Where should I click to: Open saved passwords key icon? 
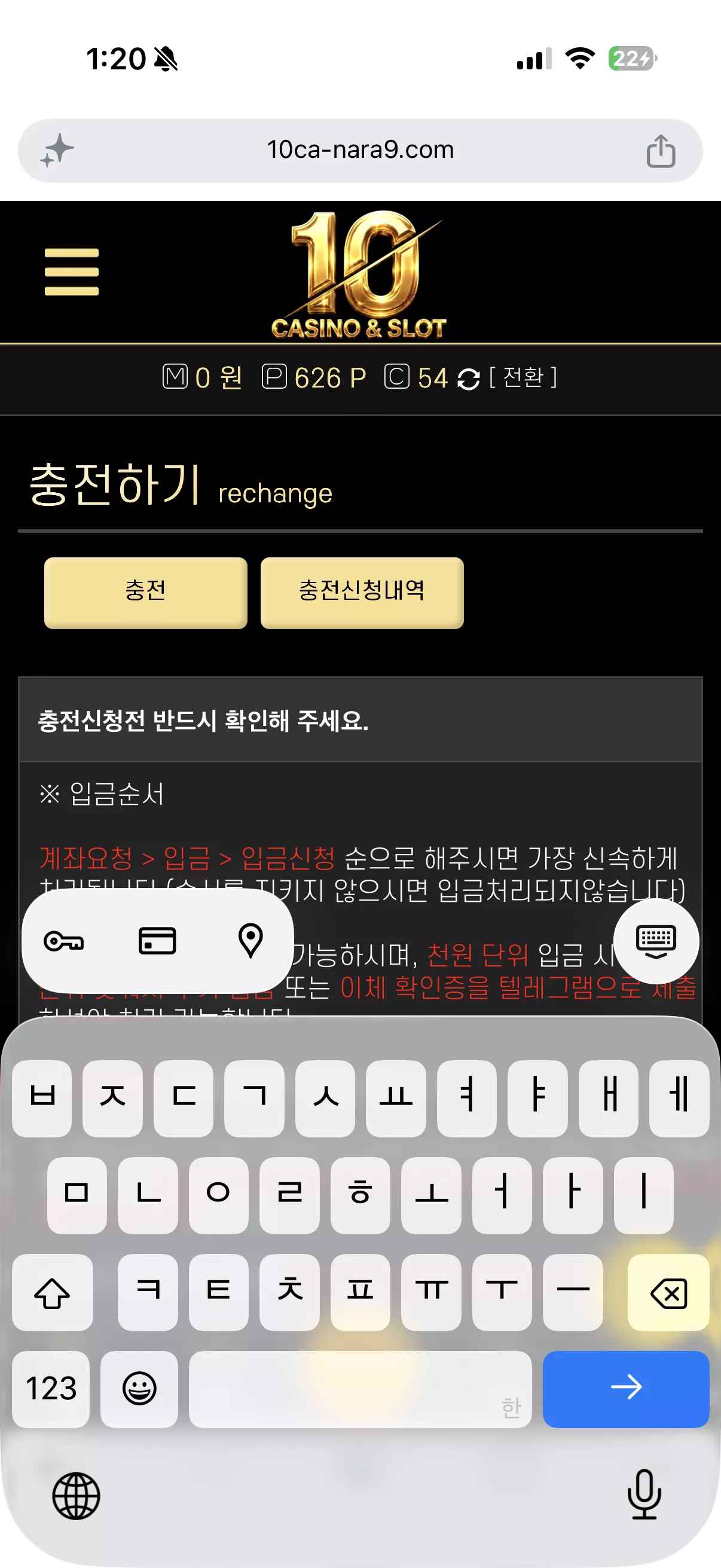[64, 941]
